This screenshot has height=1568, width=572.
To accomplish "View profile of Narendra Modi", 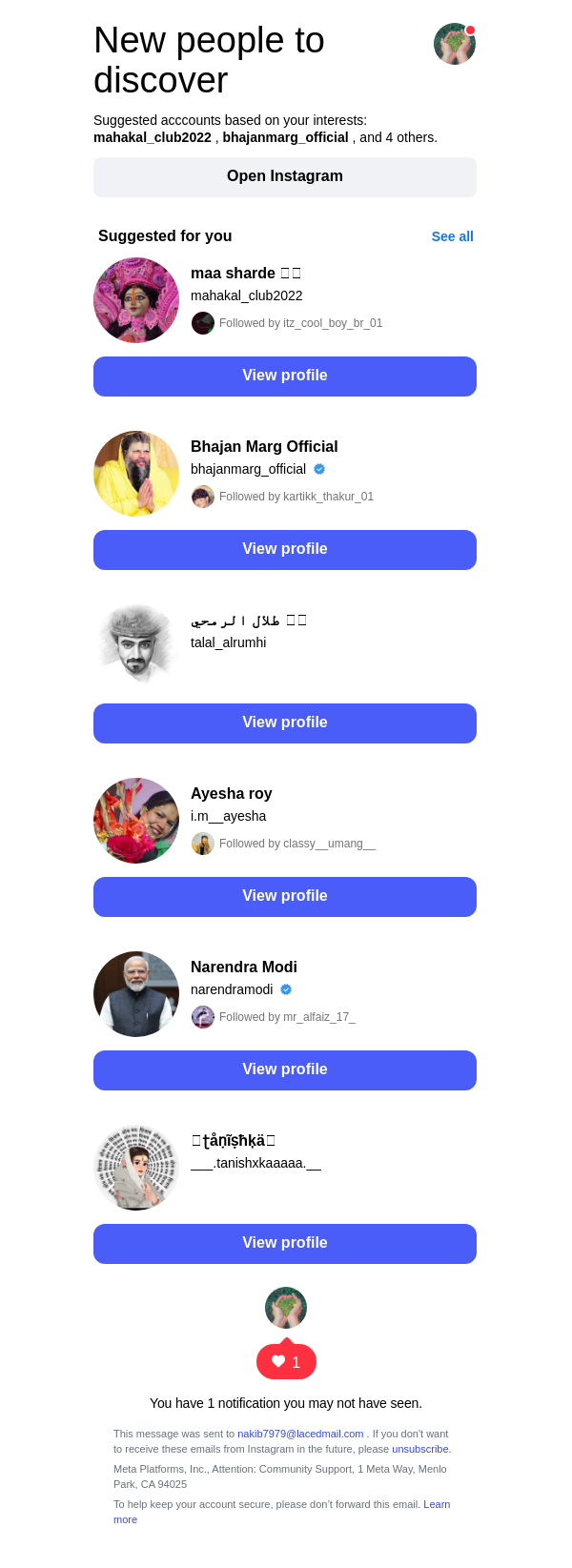I will tap(285, 1070).
